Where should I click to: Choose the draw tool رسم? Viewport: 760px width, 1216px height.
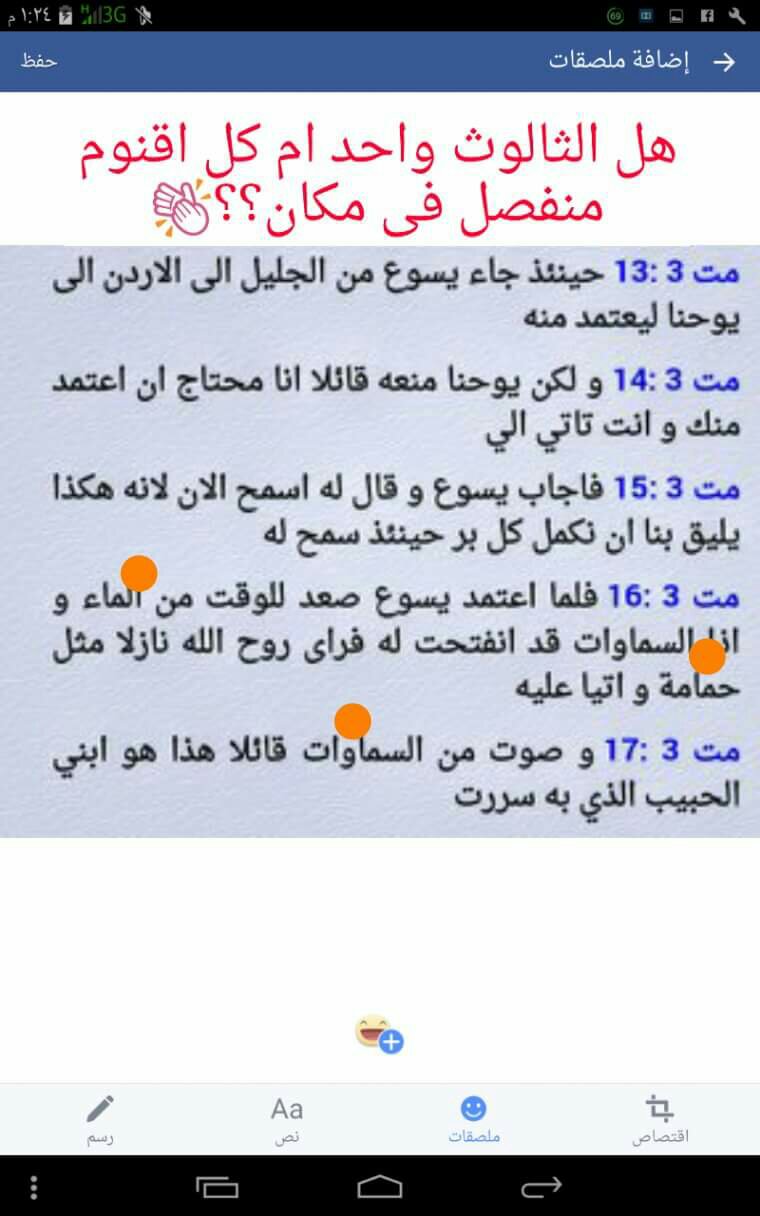pos(100,1119)
